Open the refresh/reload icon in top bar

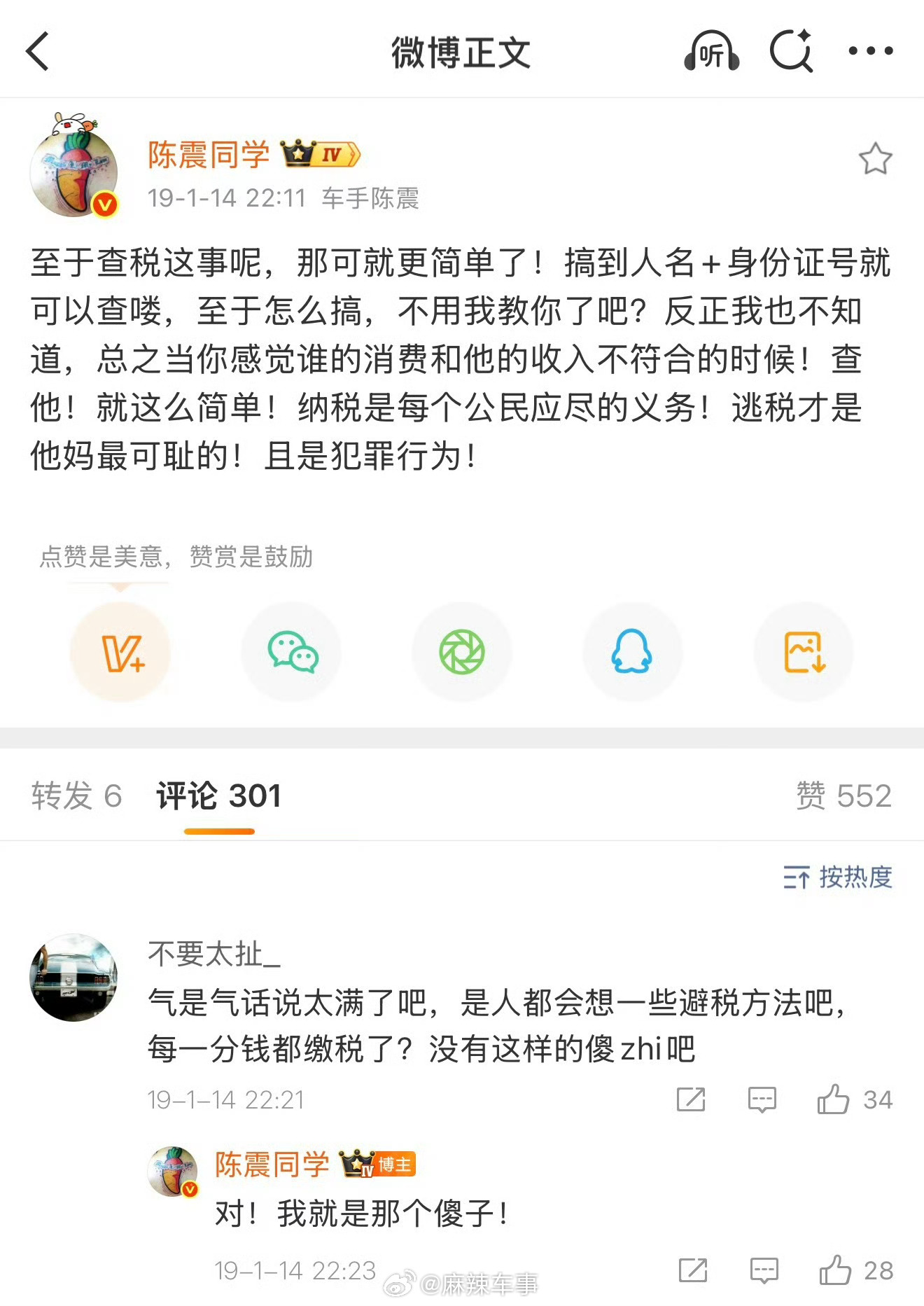(790, 50)
